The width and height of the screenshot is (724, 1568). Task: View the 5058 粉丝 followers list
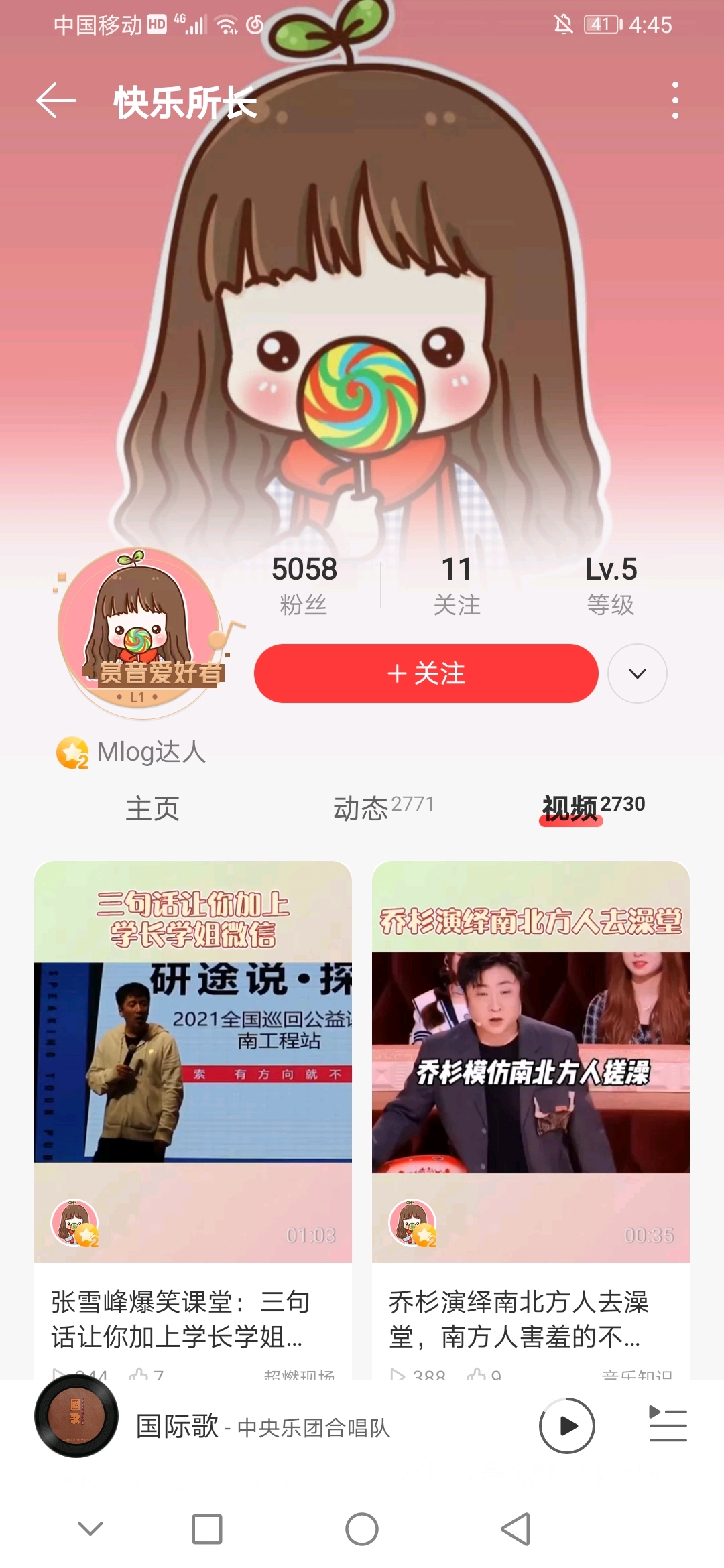coord(304,584)
